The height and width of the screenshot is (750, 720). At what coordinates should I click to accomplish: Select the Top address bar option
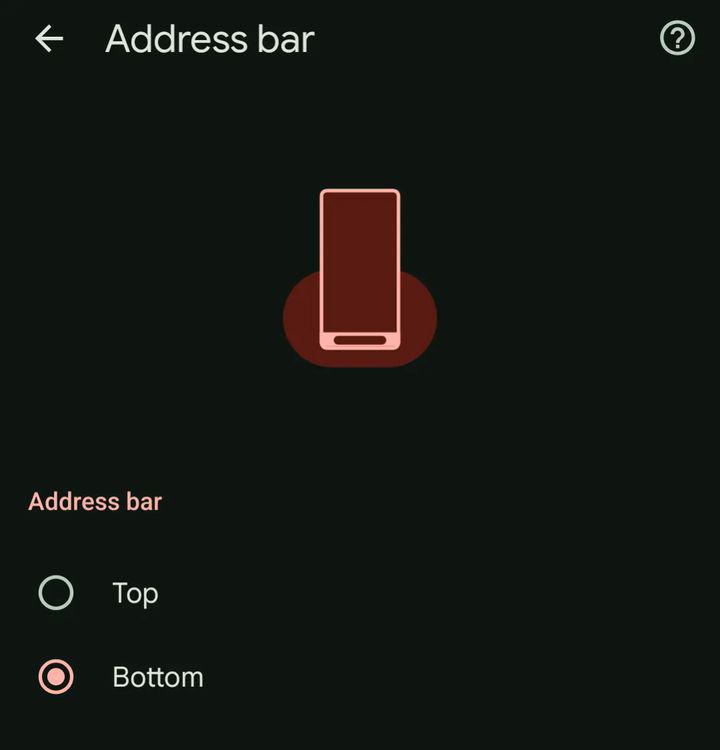(56, 592)
